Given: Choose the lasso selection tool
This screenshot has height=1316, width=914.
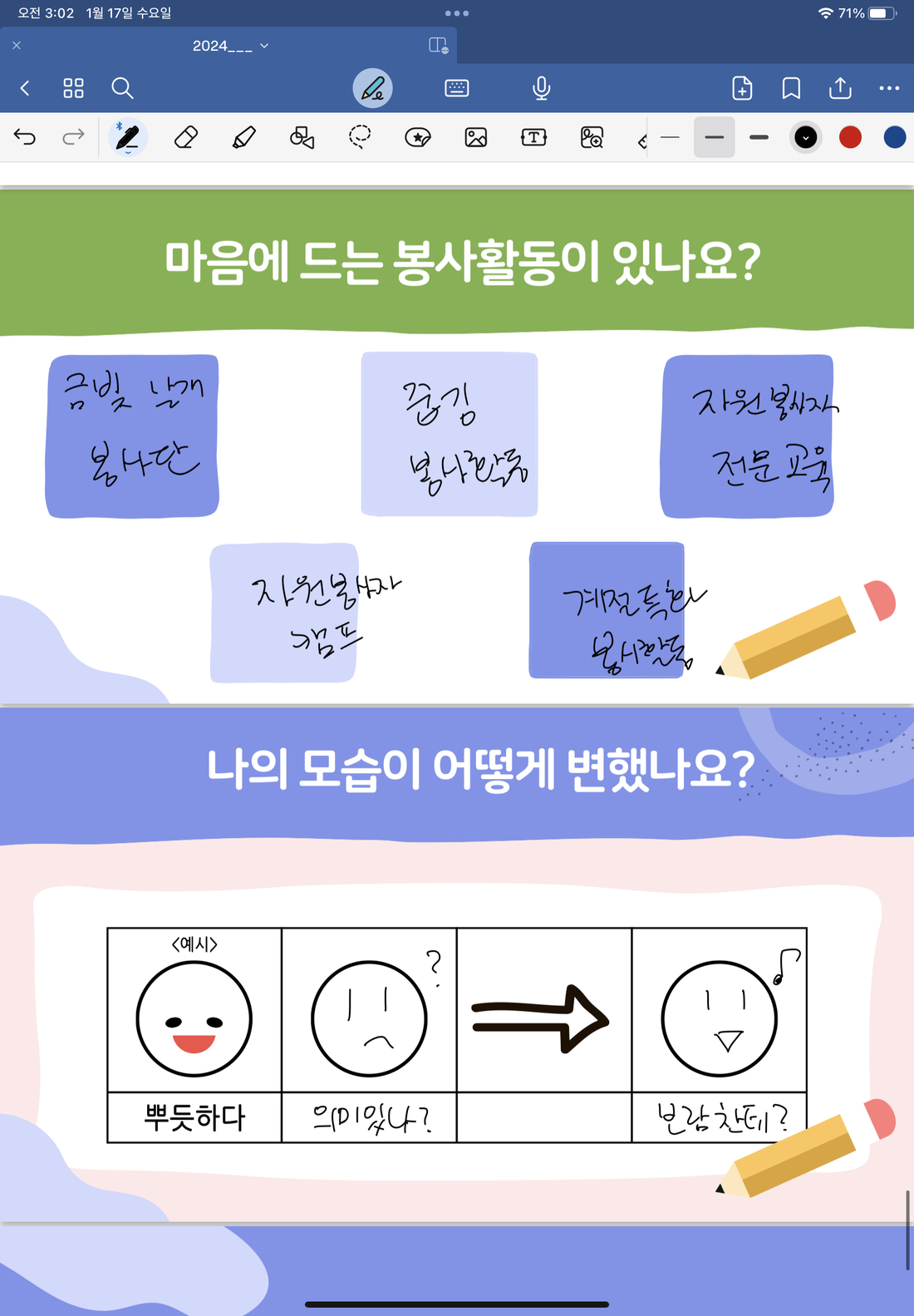Looking at the screenshot, I should (x=360, y=137).
